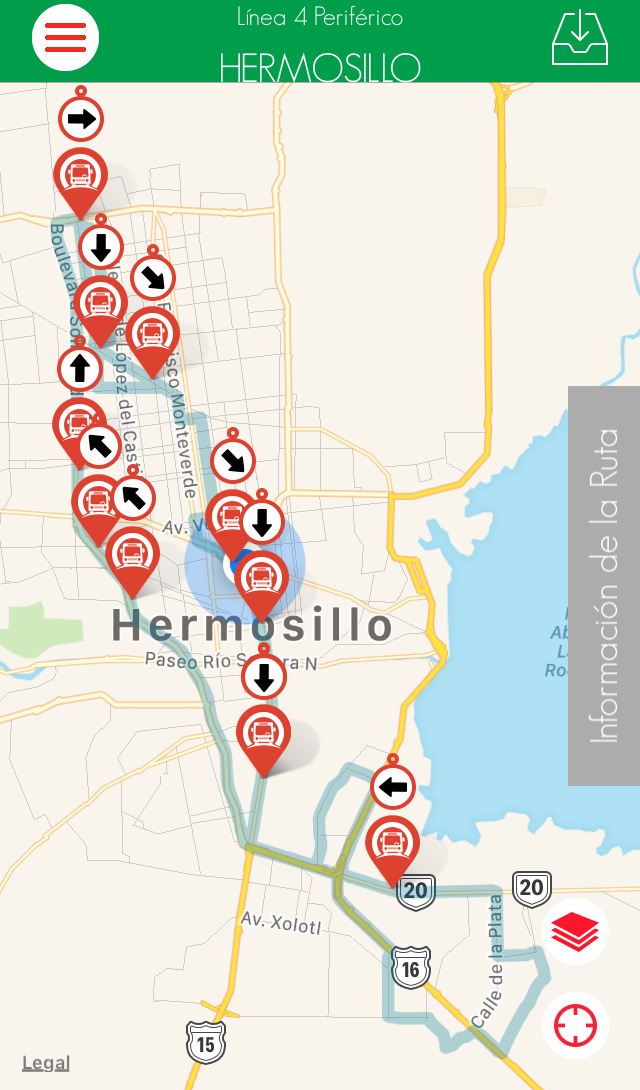Open the hamburger menu

pos(65,38)
